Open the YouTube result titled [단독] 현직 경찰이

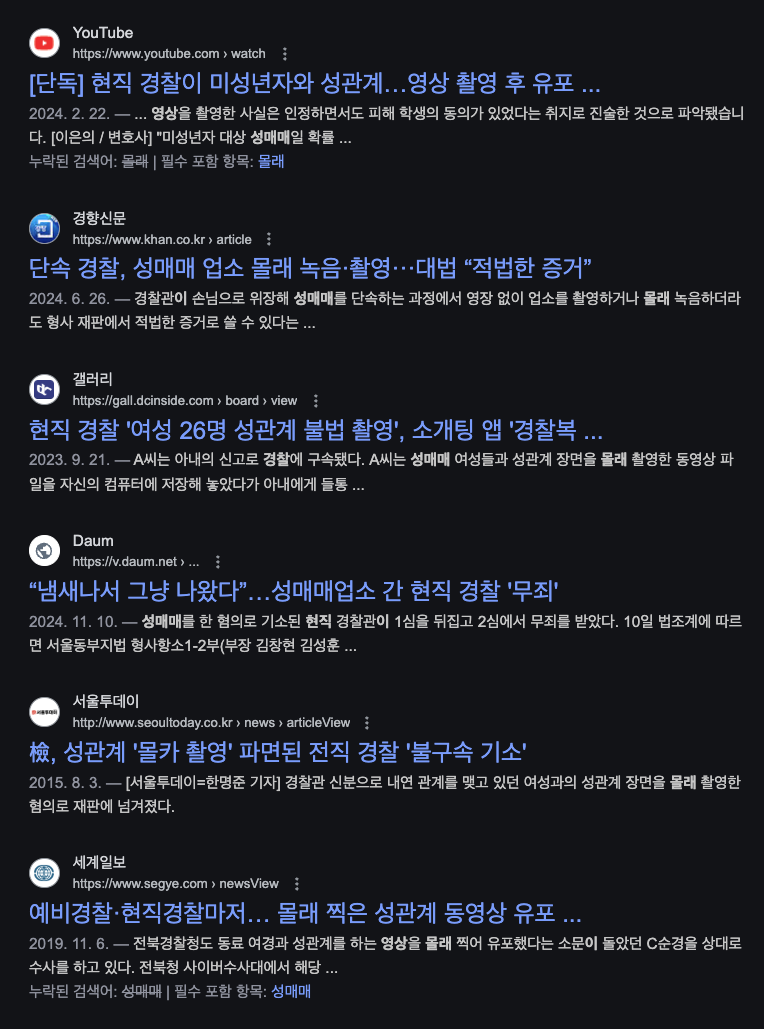click(x=315, y=82)
